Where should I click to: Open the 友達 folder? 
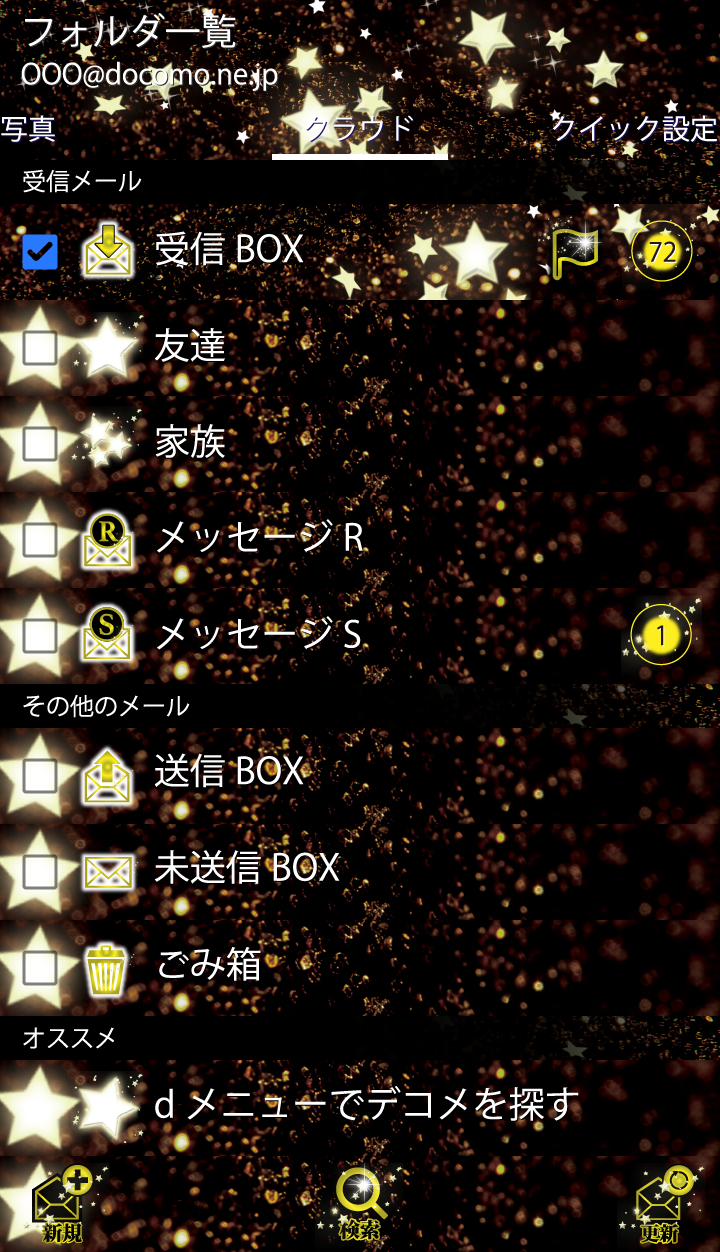[x=190, y=346]
